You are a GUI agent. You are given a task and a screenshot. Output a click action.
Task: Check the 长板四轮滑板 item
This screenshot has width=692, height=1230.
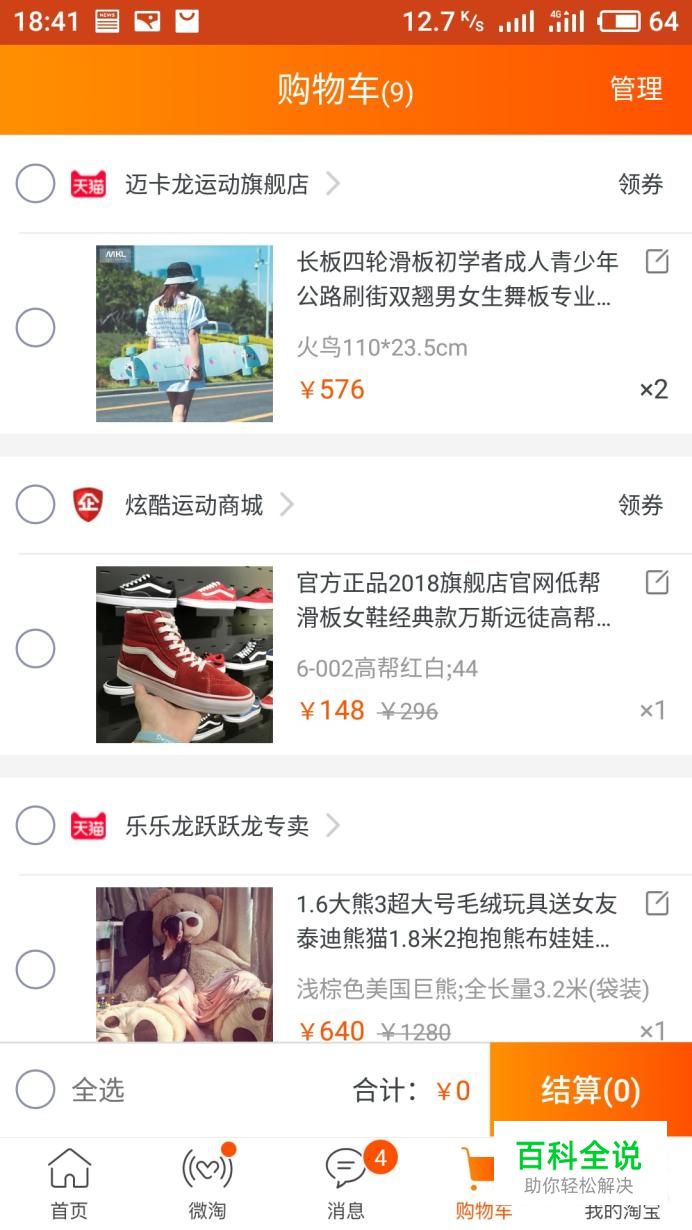[x=35, y=328]
